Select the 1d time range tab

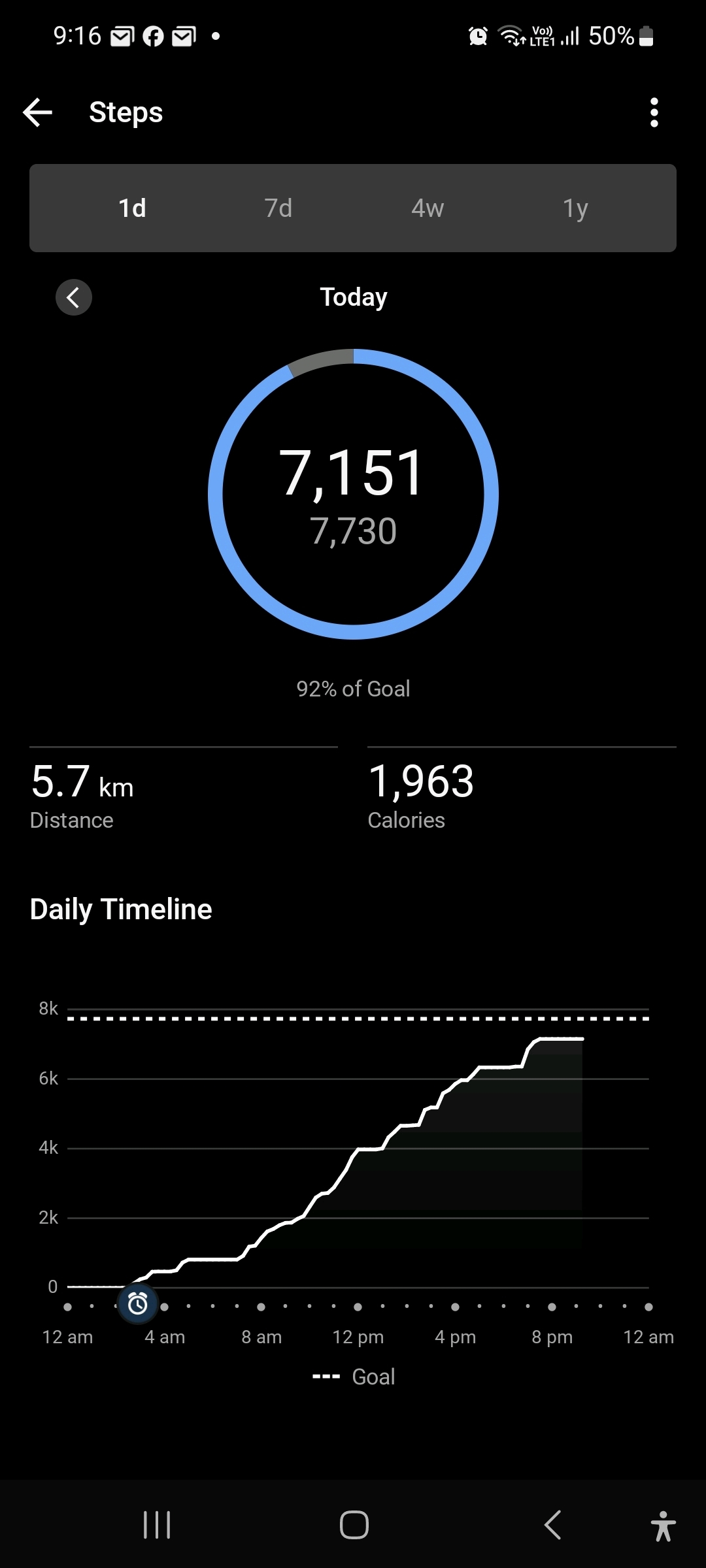(x=132, y=208)
